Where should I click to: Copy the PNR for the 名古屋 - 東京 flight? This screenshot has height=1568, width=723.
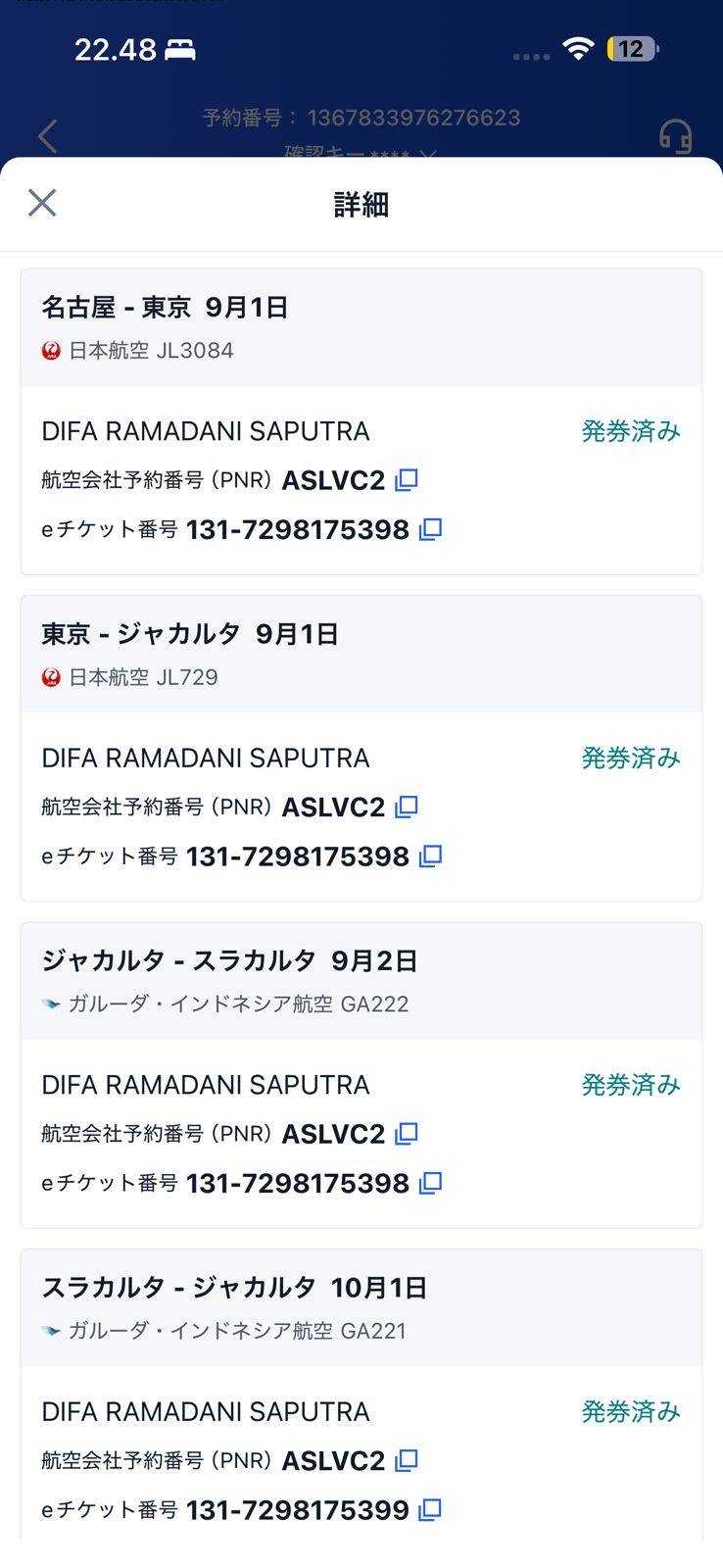click(407, 480)
